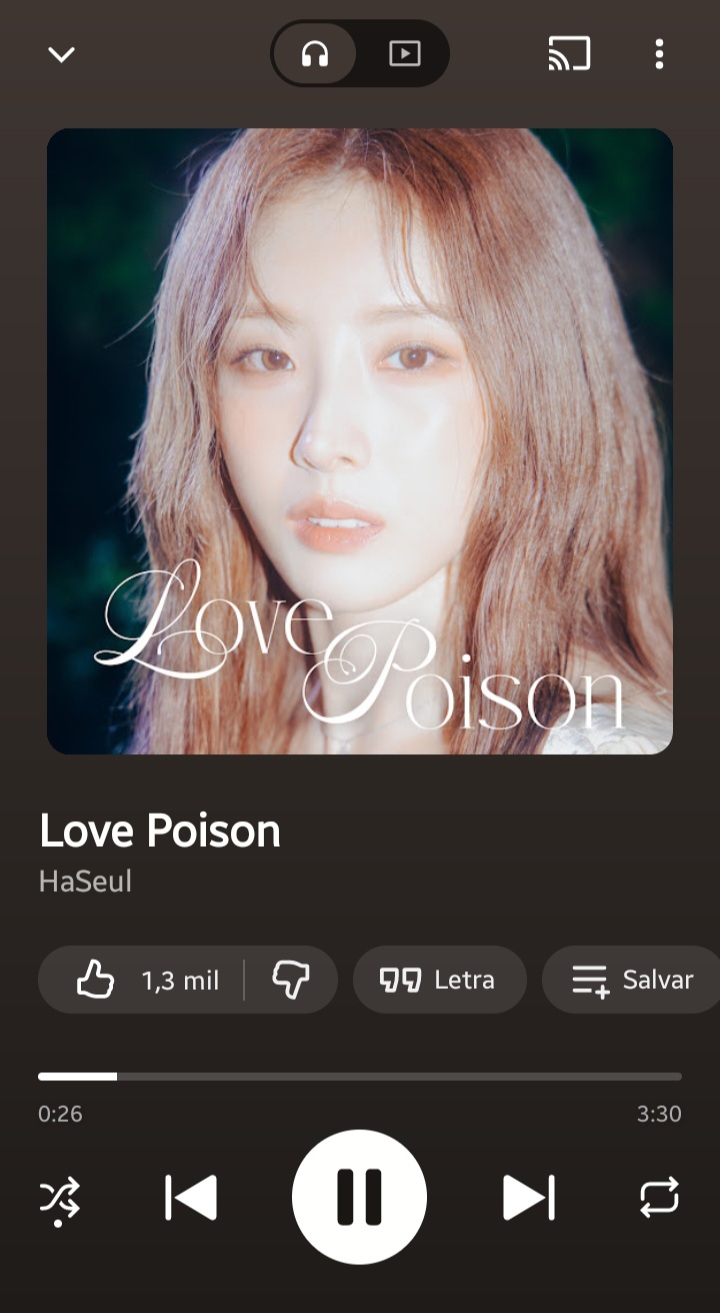Cast the music to another device
The image size is (720, 1313).
[569, 54]
